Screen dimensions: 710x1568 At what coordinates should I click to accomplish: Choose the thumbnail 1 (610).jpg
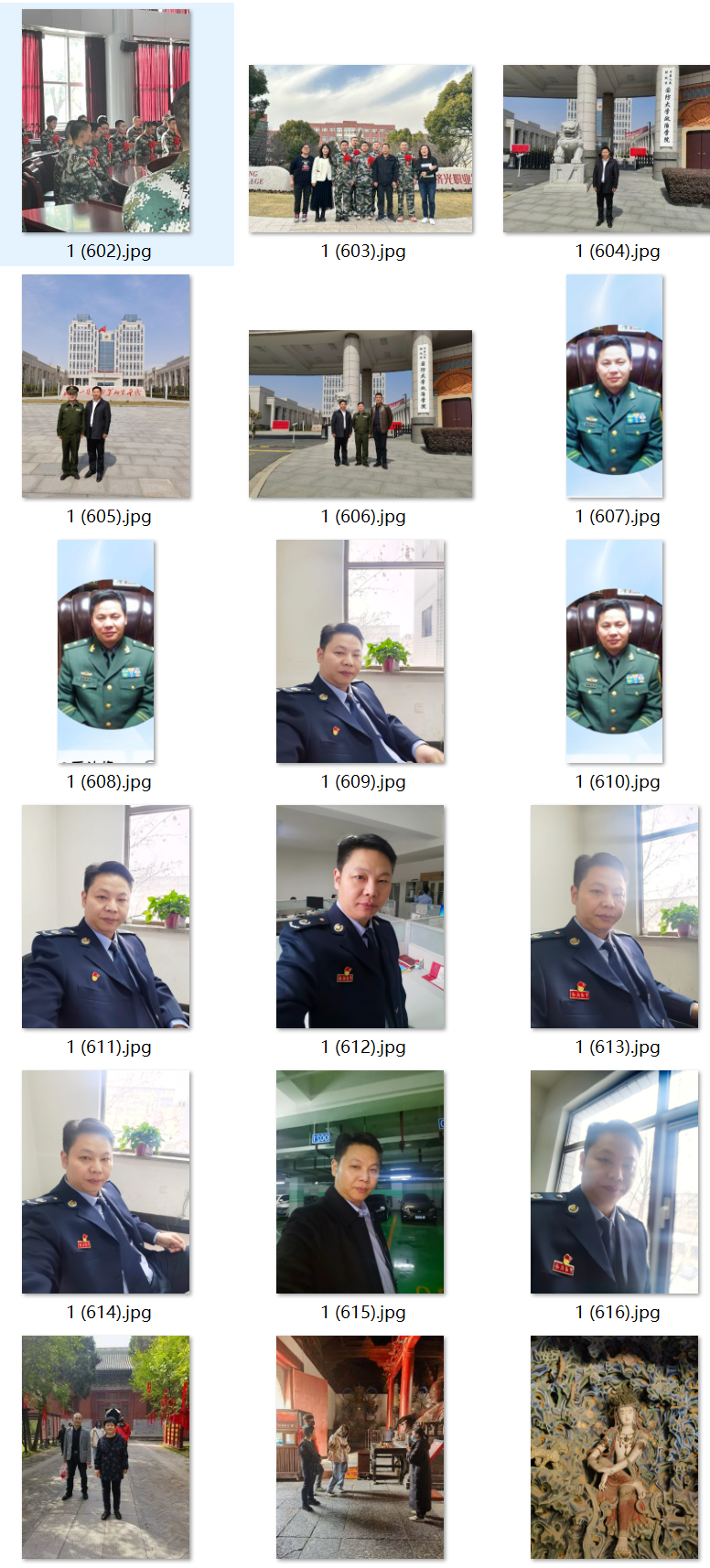point(614,651)
